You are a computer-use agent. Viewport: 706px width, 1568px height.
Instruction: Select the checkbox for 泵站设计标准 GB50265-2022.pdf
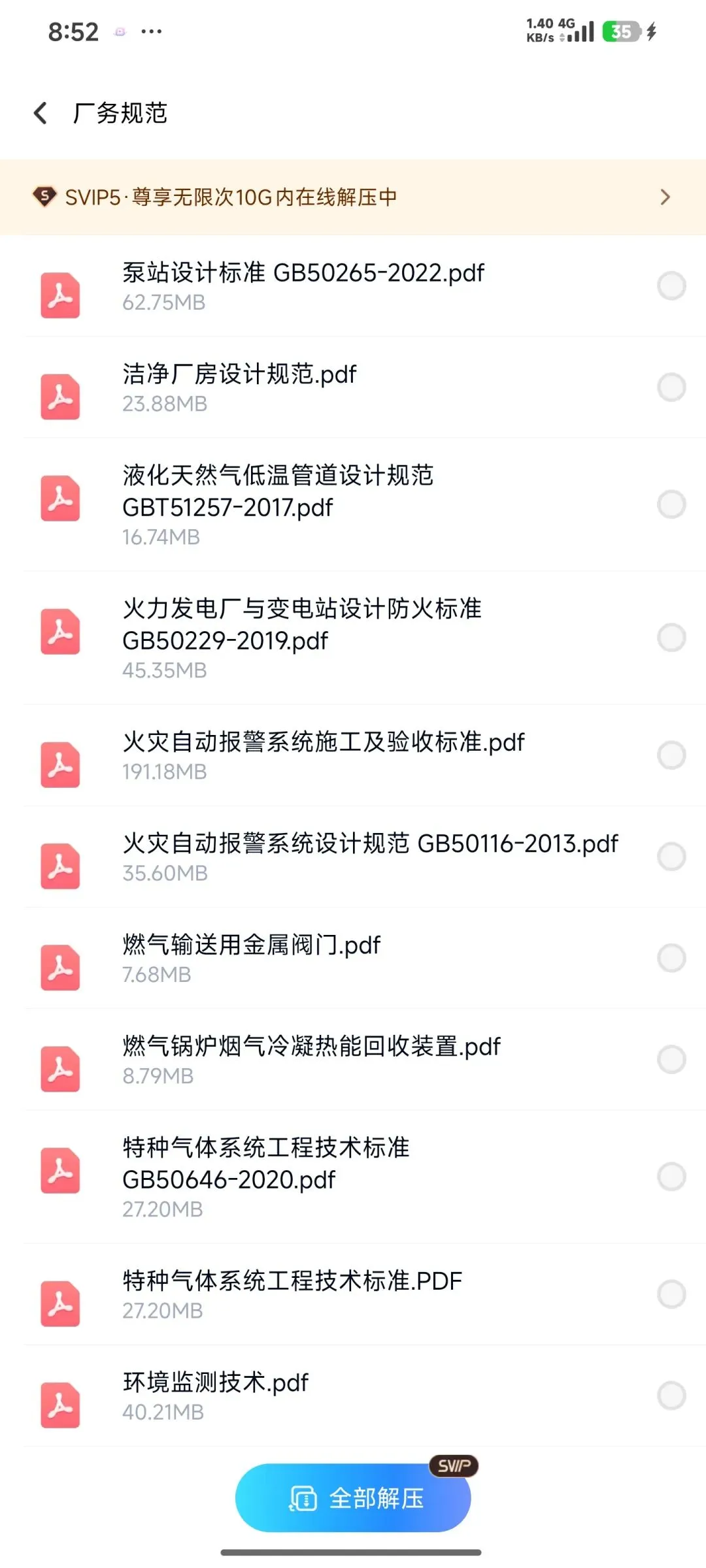click(x=671, y=286)
